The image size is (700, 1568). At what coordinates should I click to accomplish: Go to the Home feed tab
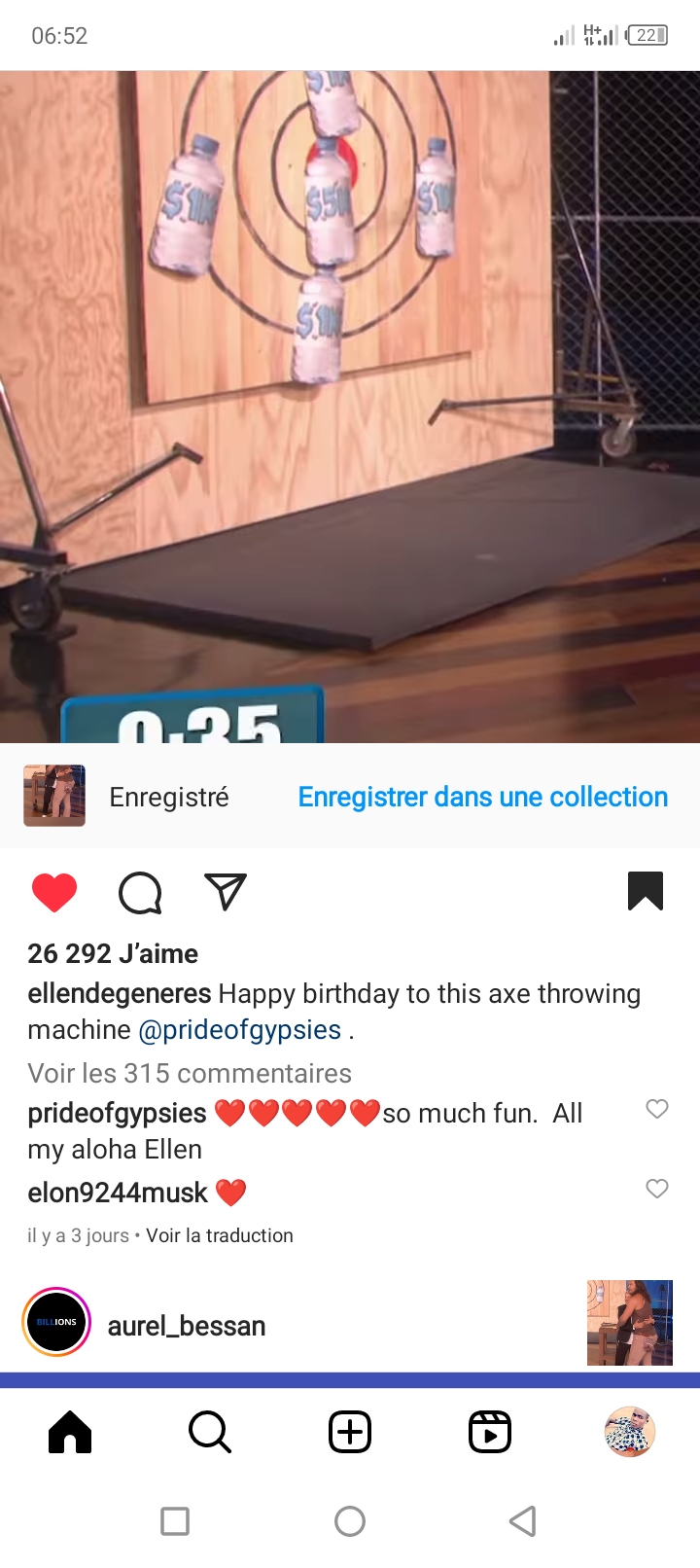click(70, 1432)
